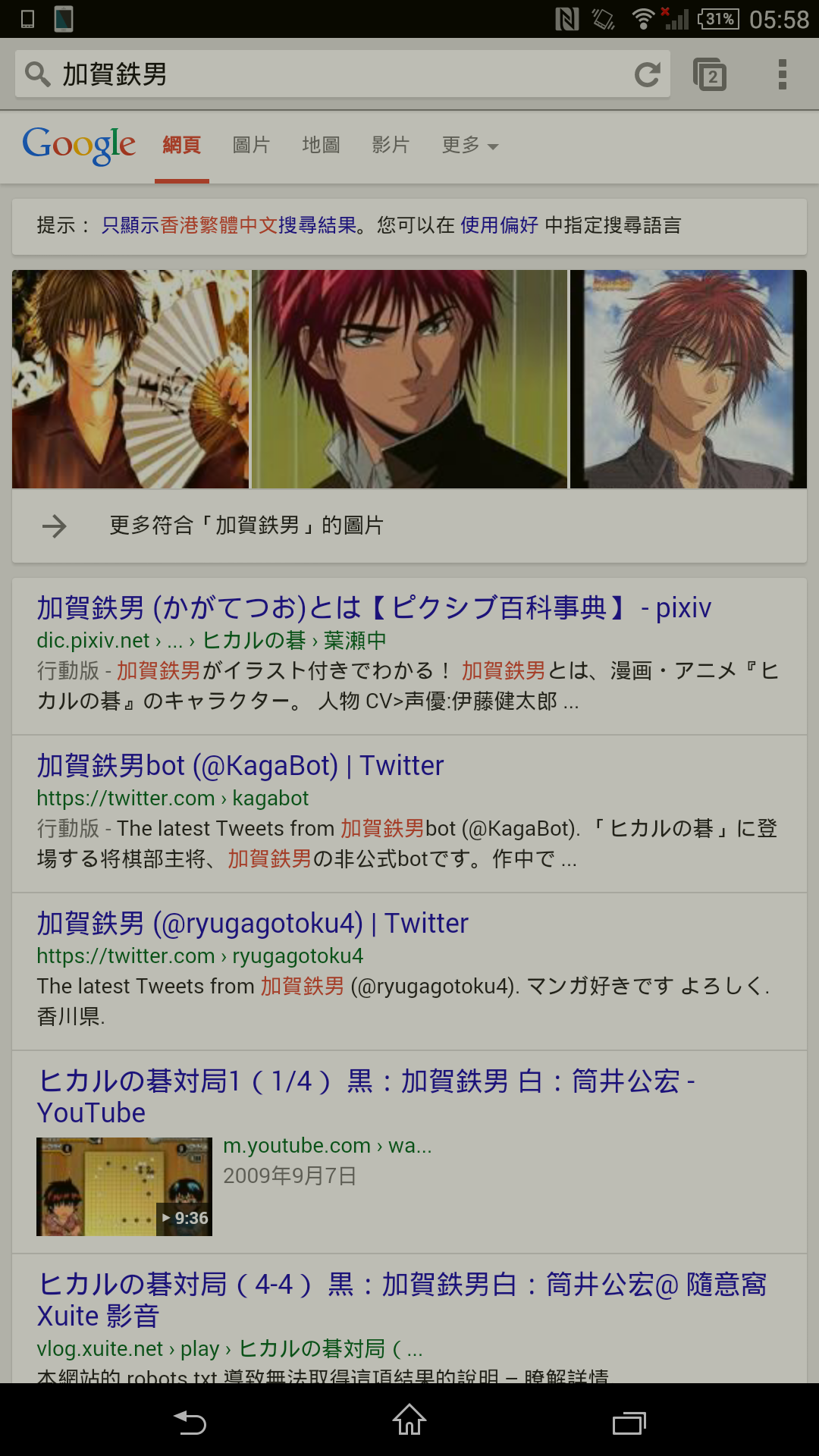Select 只顯示香港繁體中文搜尋結果 link

(x=228, y=225)
